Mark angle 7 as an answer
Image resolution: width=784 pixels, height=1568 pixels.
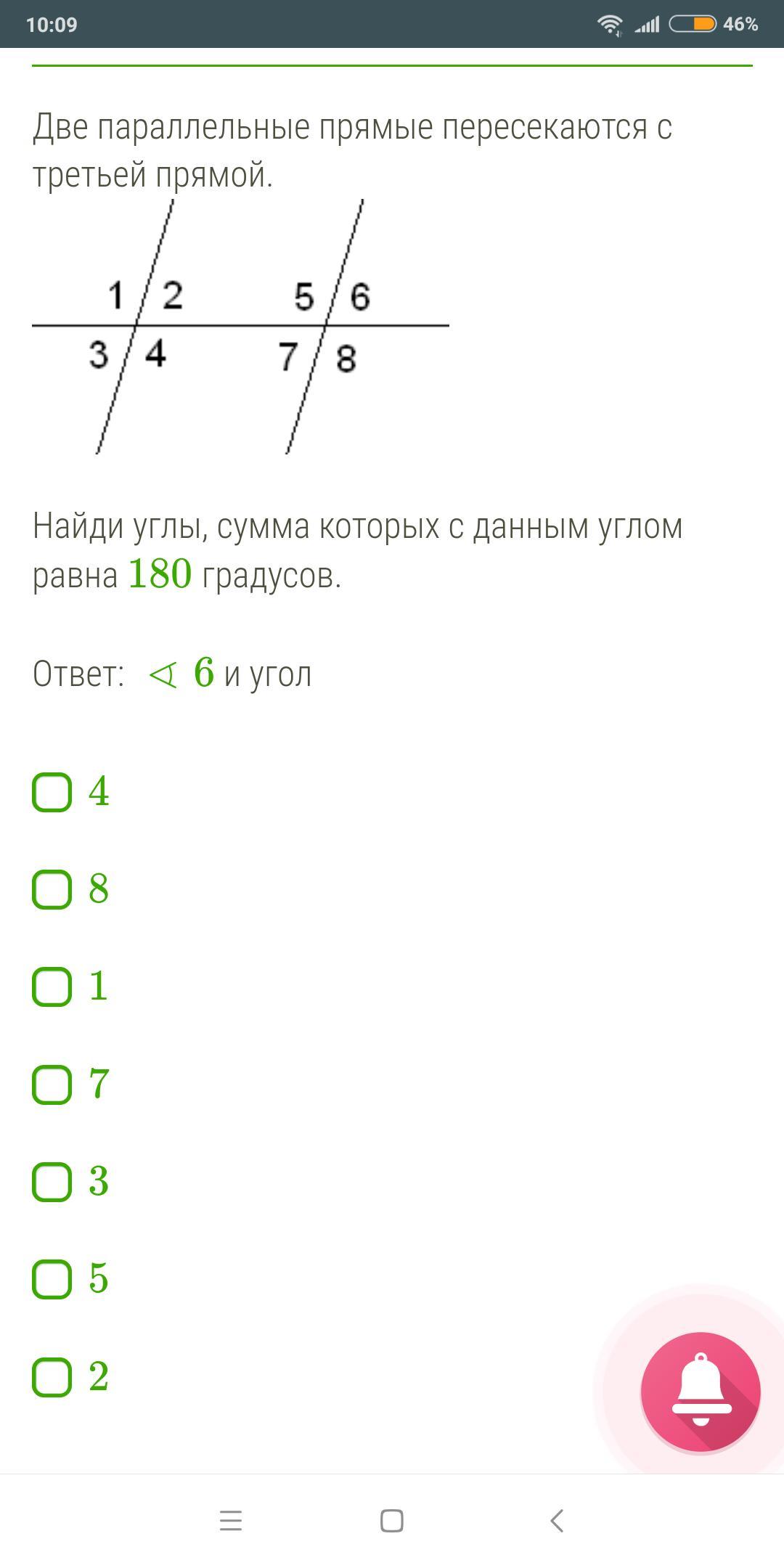pos(52,1085)
